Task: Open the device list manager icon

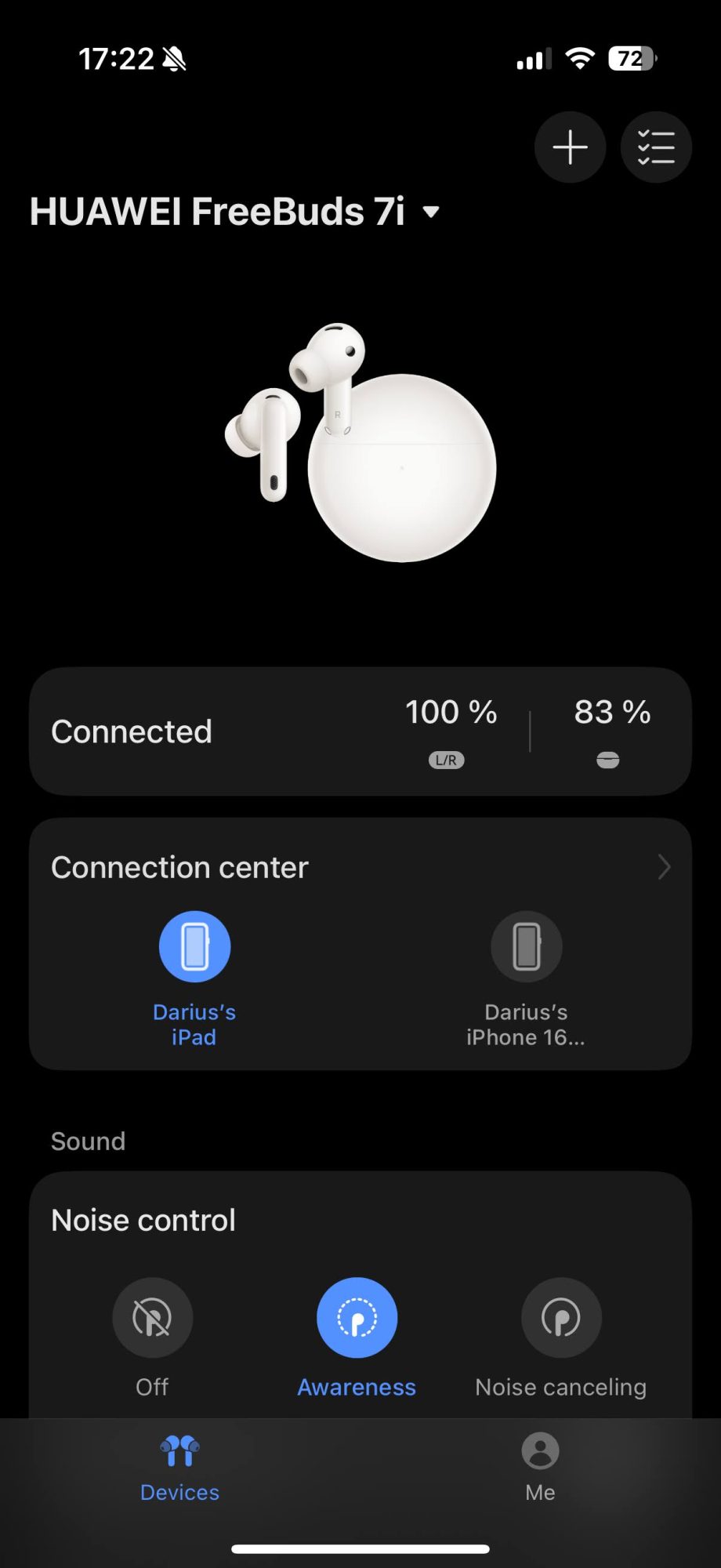Action: (656, 147)
